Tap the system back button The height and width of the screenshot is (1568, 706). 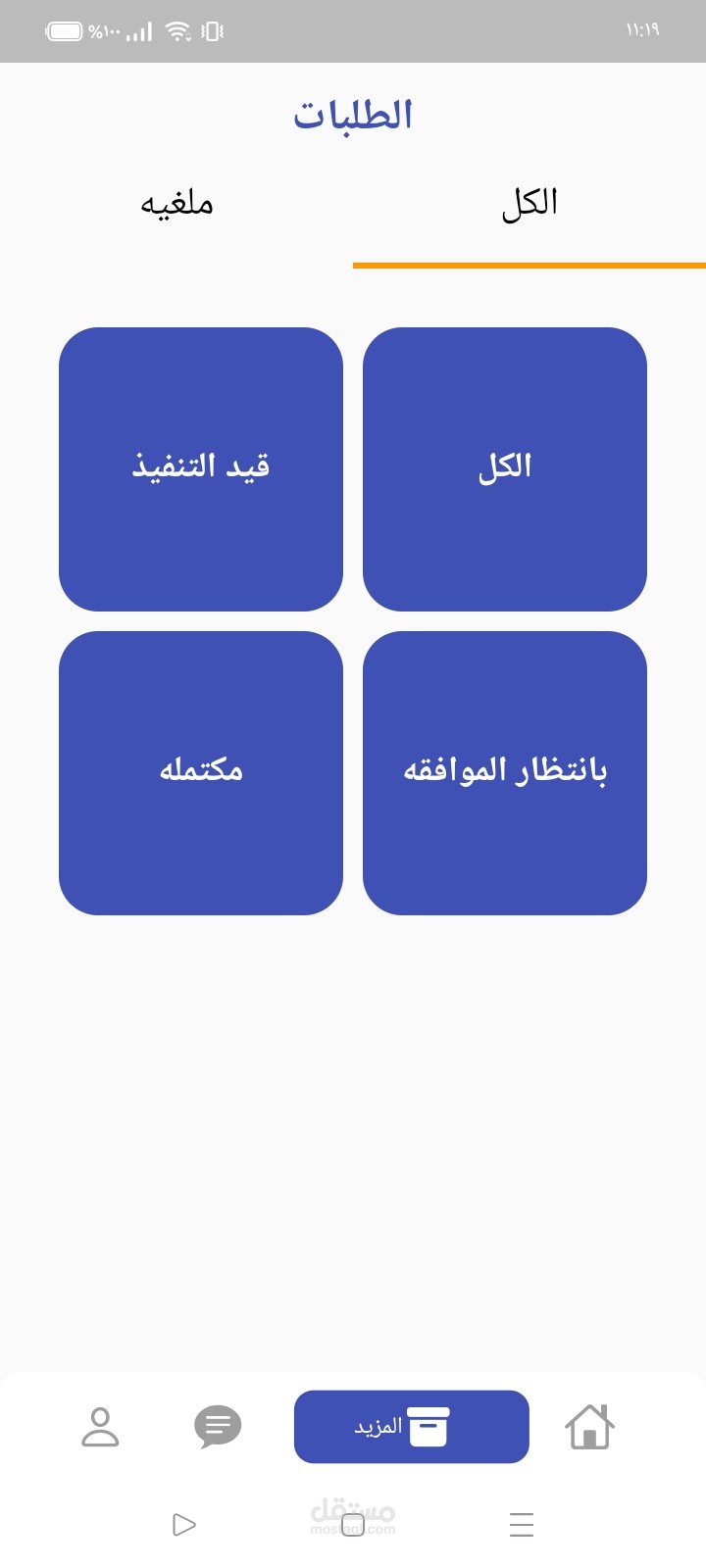tap(183, 1525)
